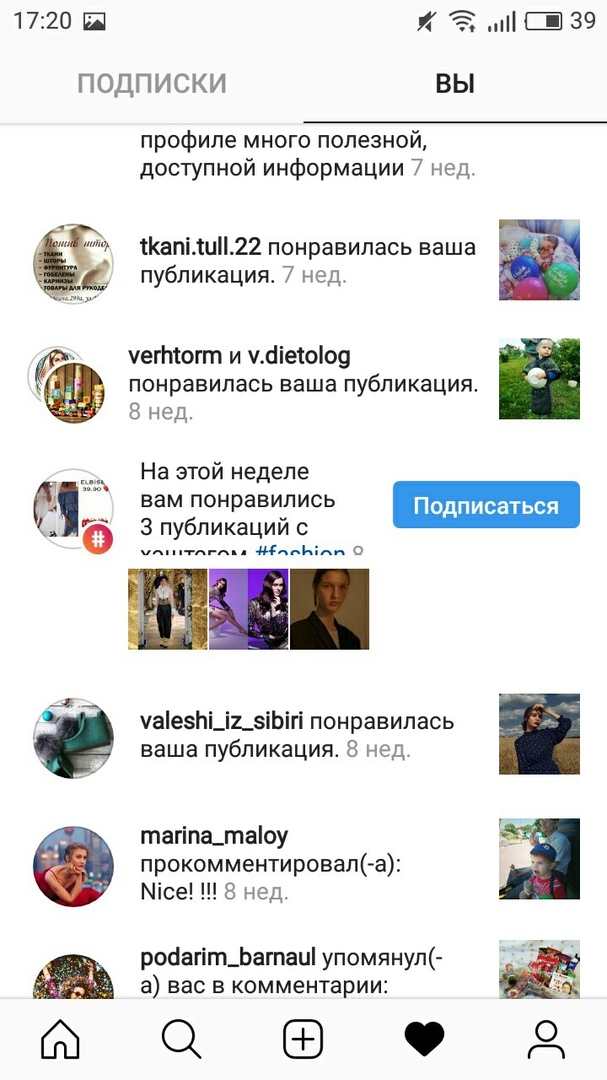Open valeshi_iz_sibiri username link

tap(222, 721)
